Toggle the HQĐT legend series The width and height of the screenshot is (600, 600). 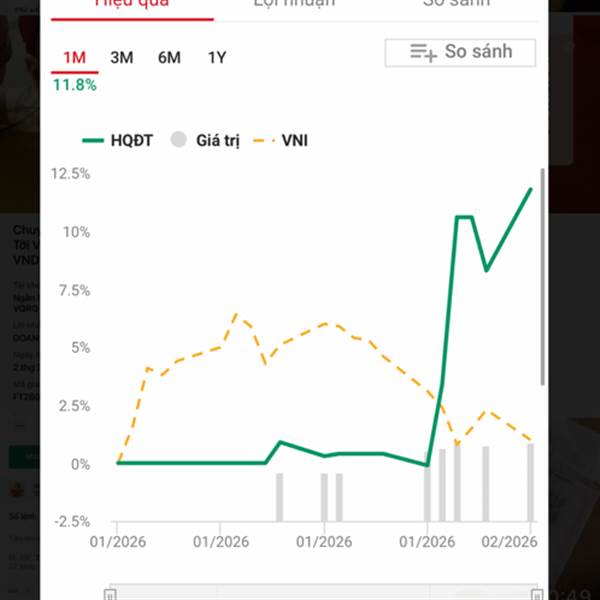pyautogui.click(x=118, y=140)
